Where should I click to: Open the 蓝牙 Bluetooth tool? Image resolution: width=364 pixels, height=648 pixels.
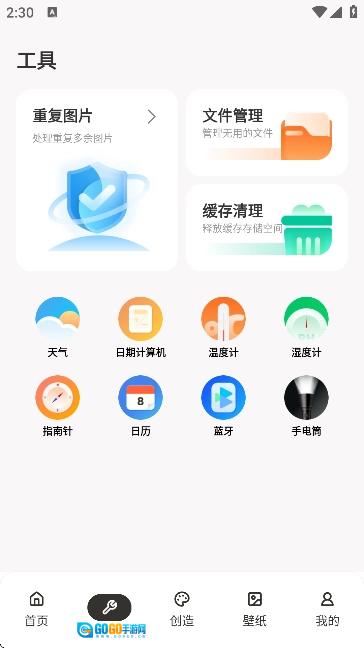(223, 406)
